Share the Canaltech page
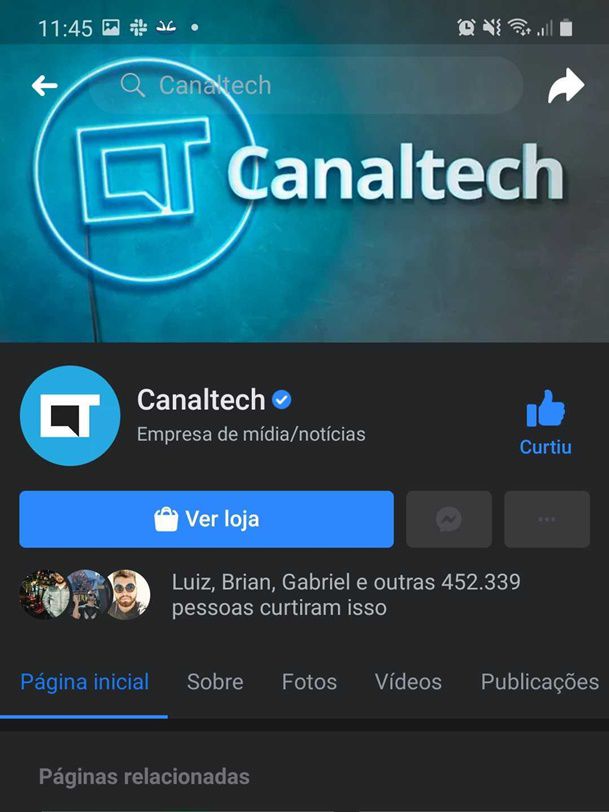This screenshot has width=609, height=812. point(565,86)
